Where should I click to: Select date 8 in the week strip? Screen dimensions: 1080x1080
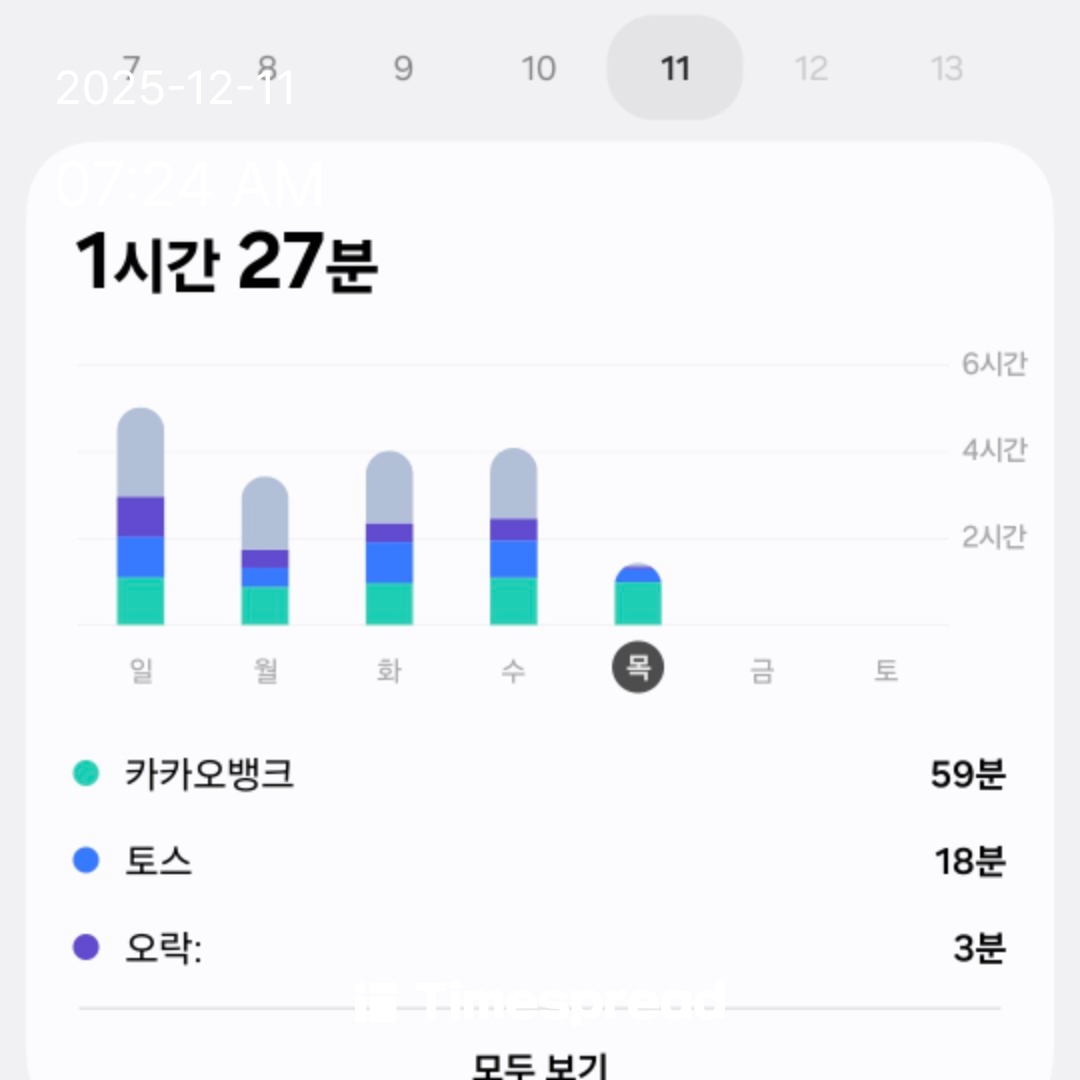tap(266, 68)
